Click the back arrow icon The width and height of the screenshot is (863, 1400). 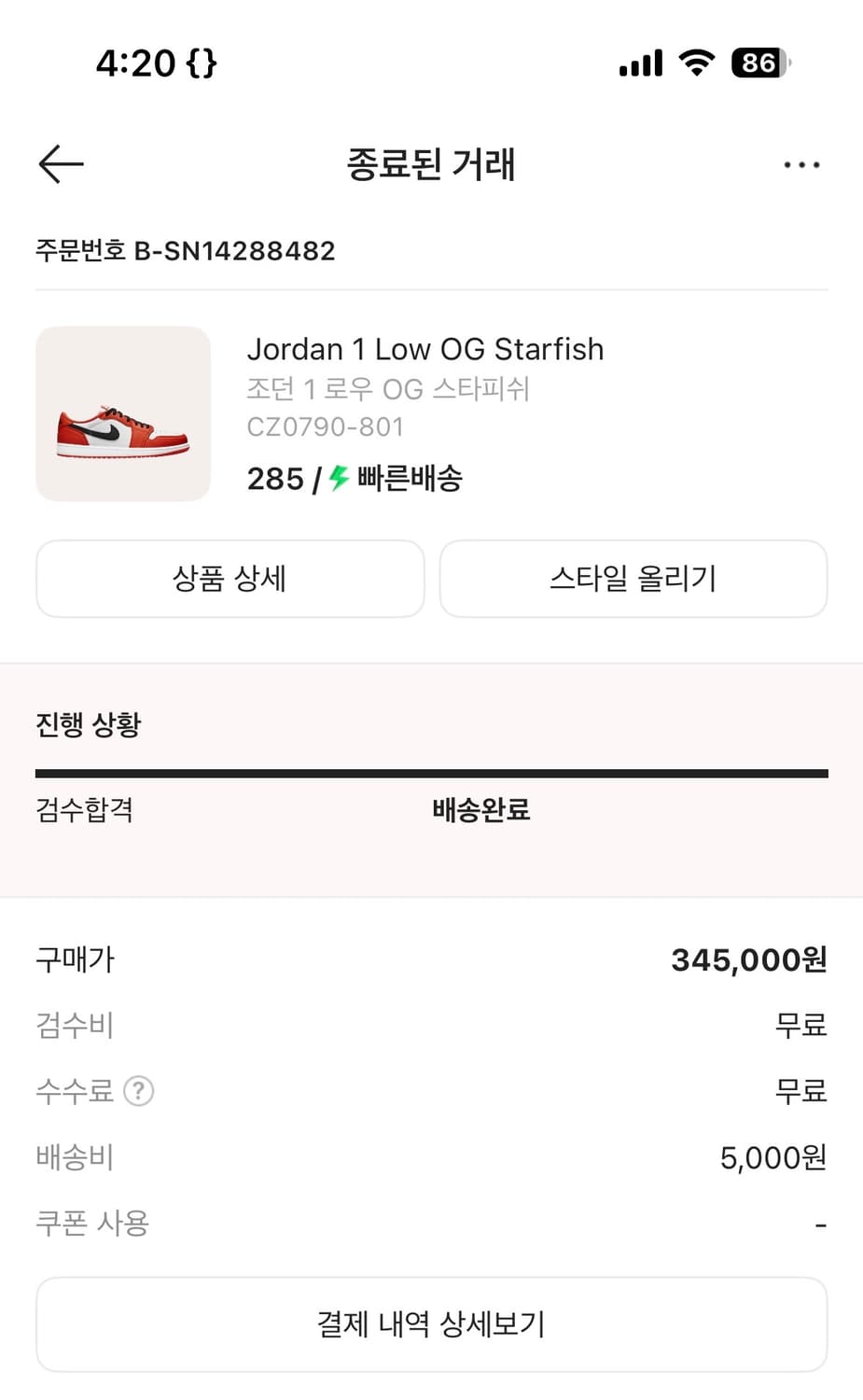pyautogui.click(x=60, y=164)
